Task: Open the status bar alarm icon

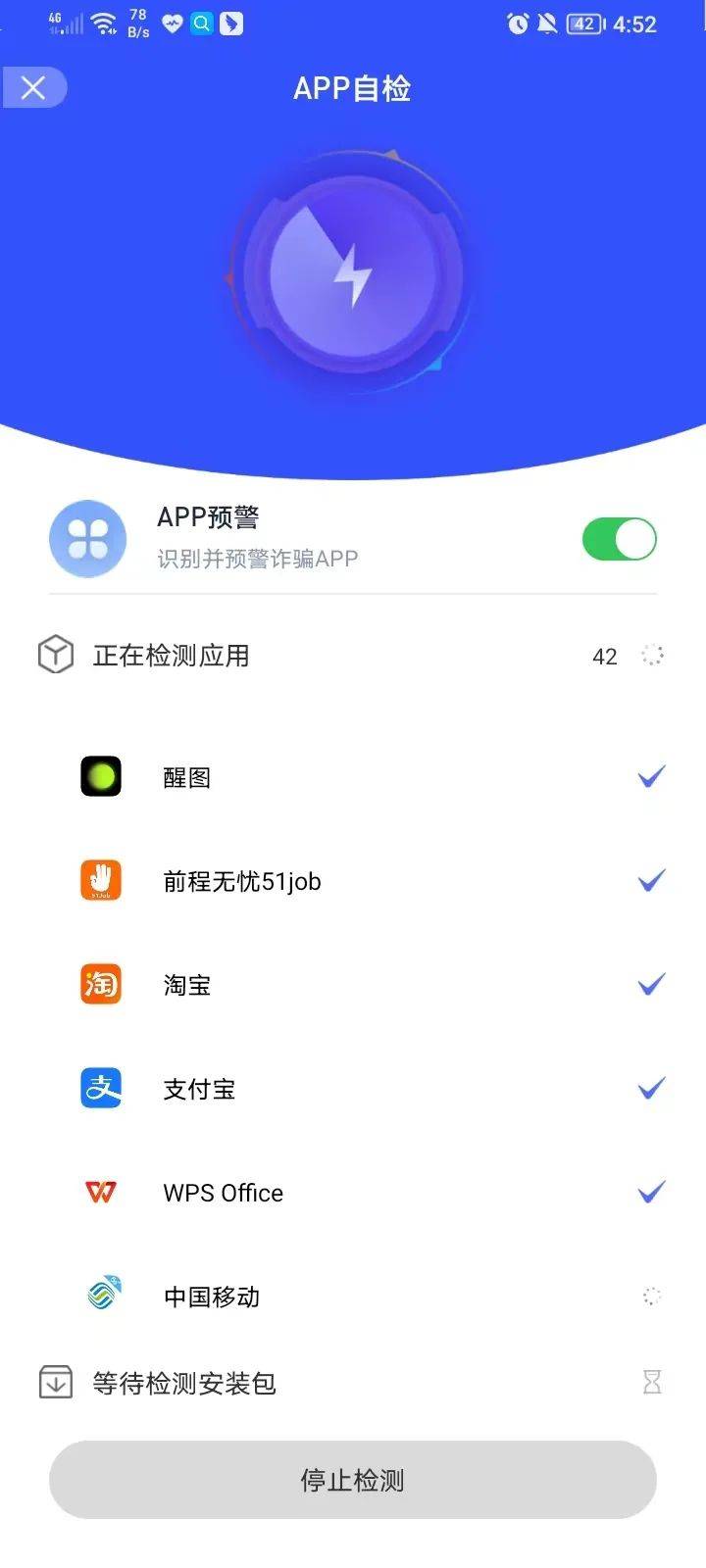Action: [518, 24]
